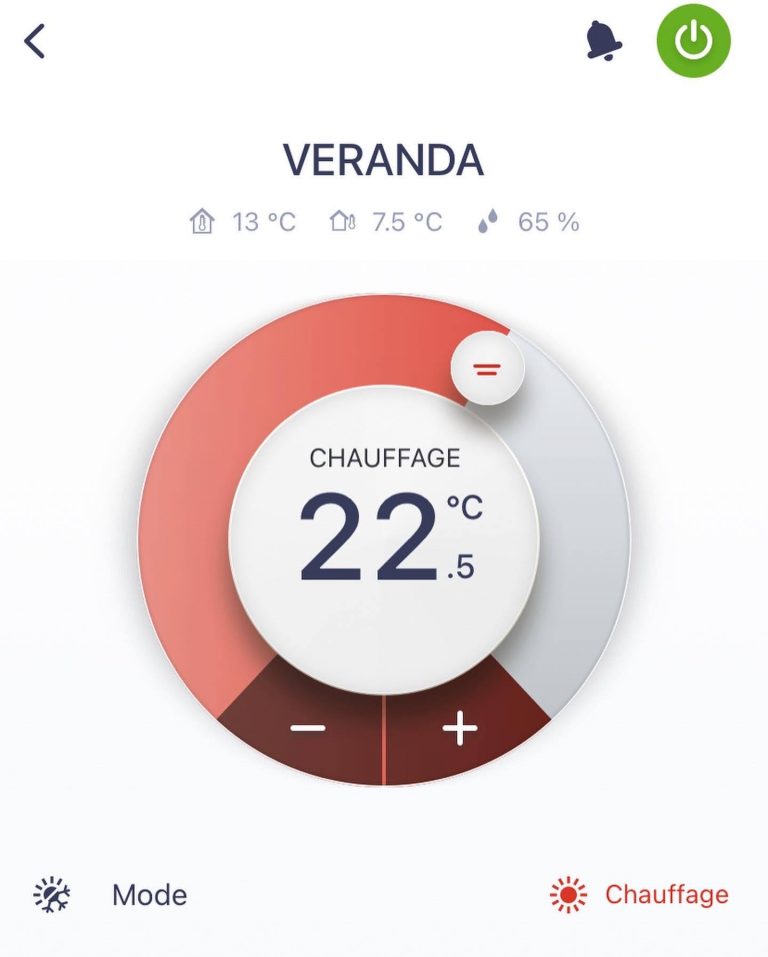Open the Mode selector showing Chauffage

point(640,894)
